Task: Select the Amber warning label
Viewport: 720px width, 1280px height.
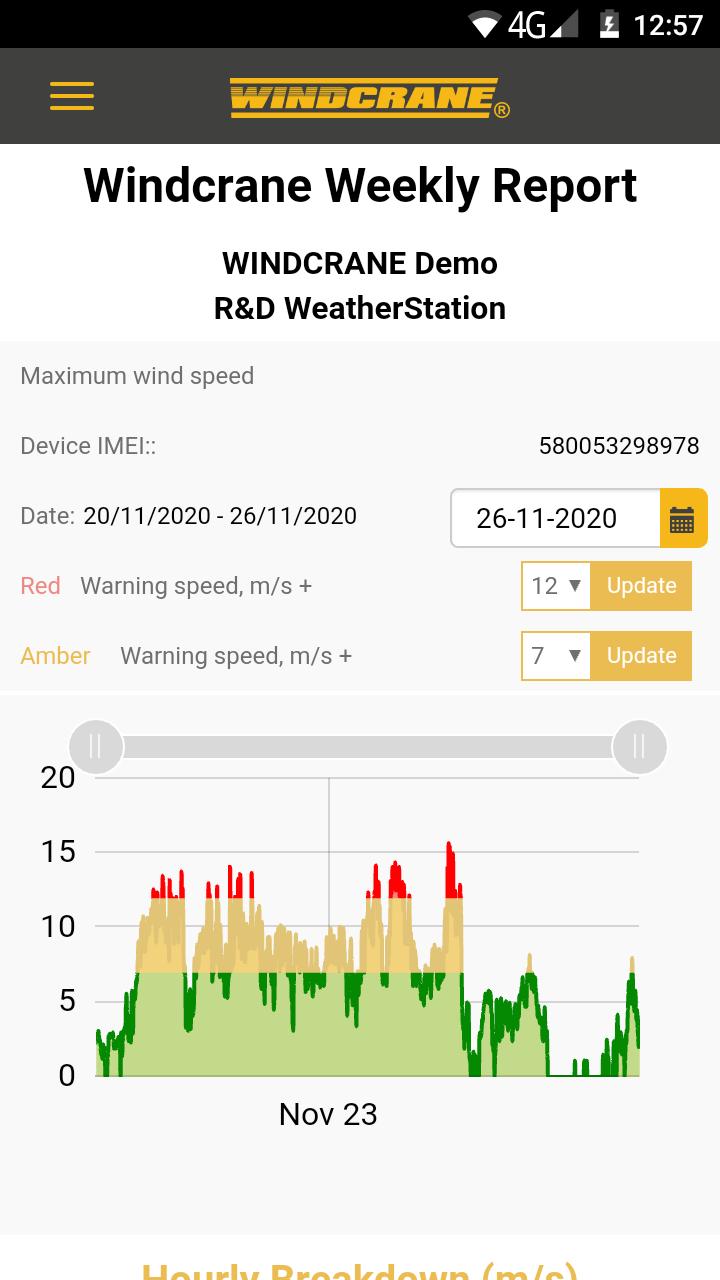Action: pos(55,656)
